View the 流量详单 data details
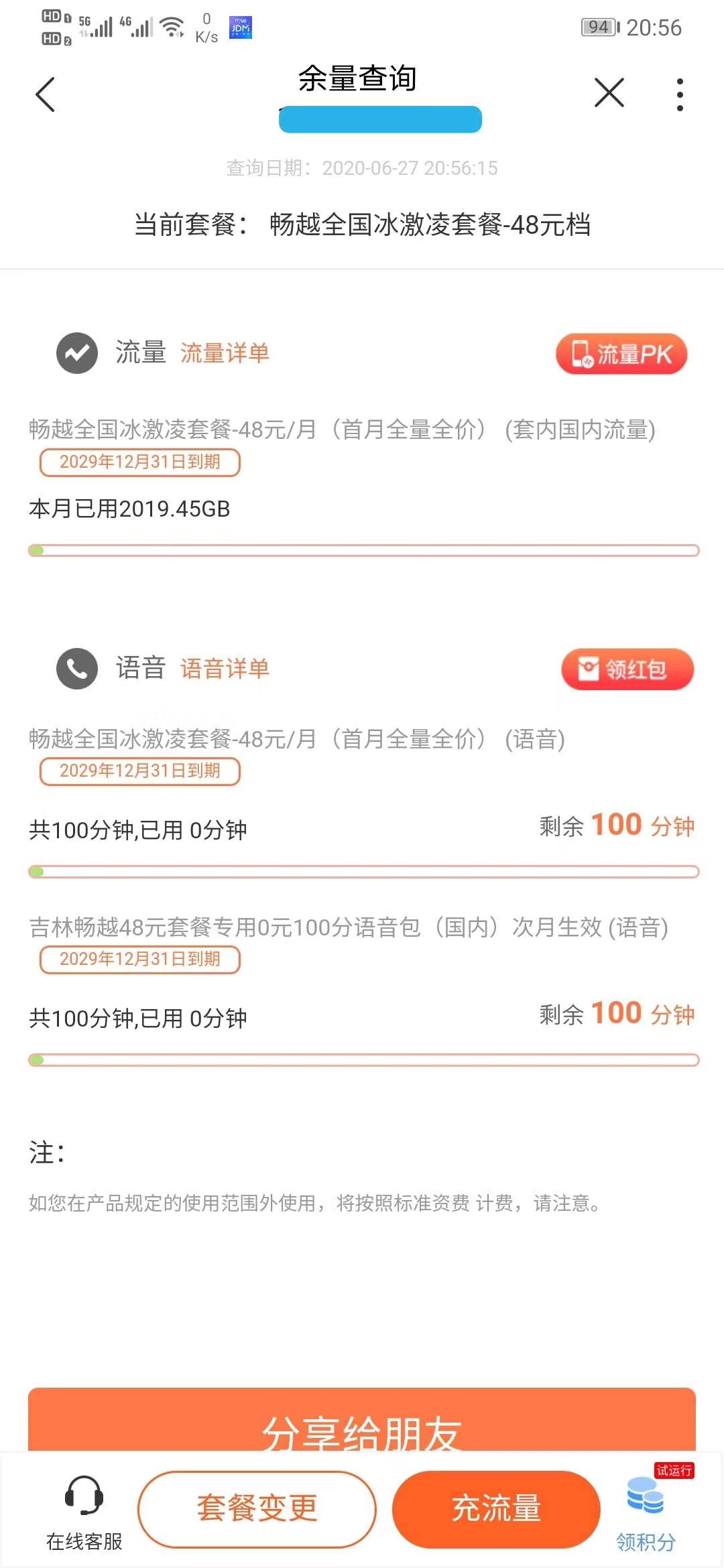The height and width of the screenshot is (1568, 724). click(x=225, y=353)
